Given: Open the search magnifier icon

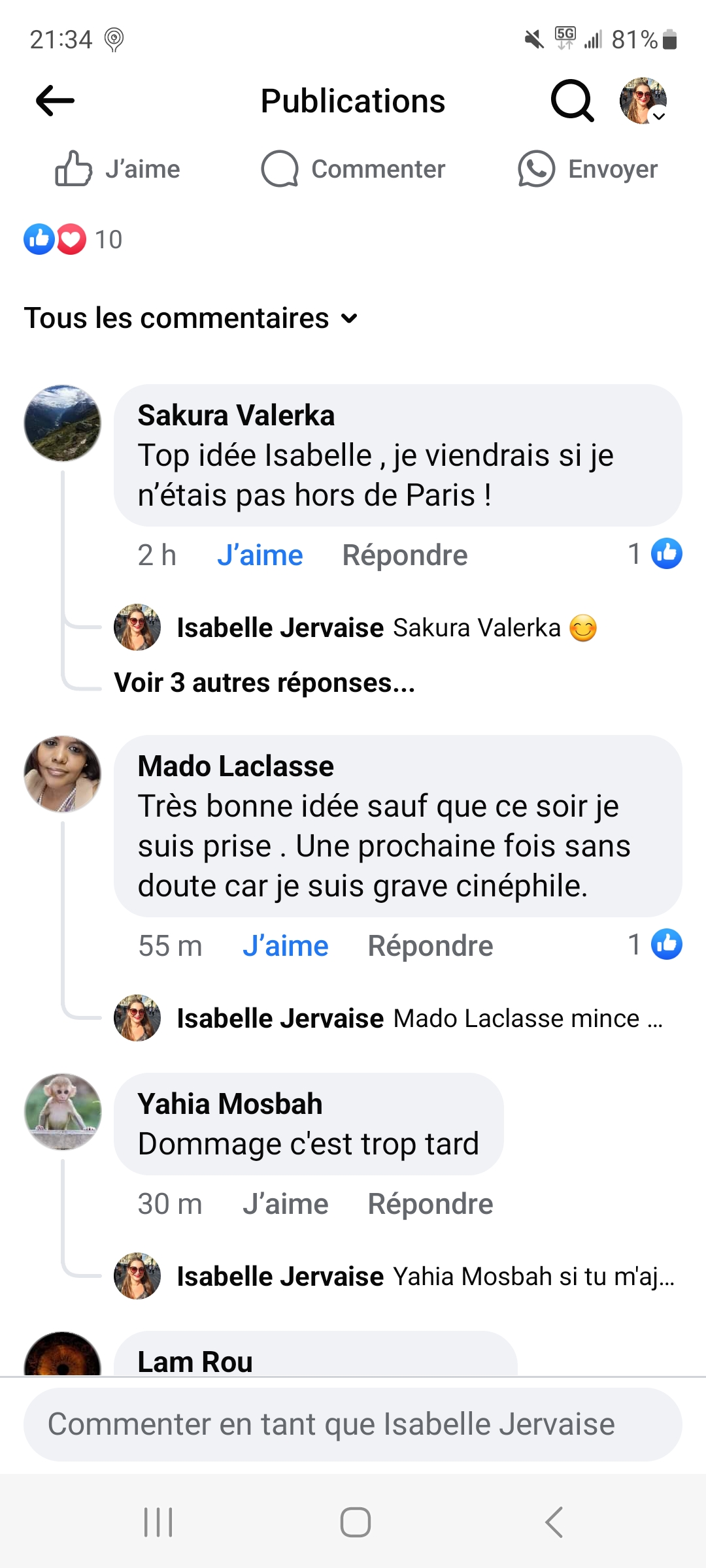Looking at the screenshot, I should [572, 101].
